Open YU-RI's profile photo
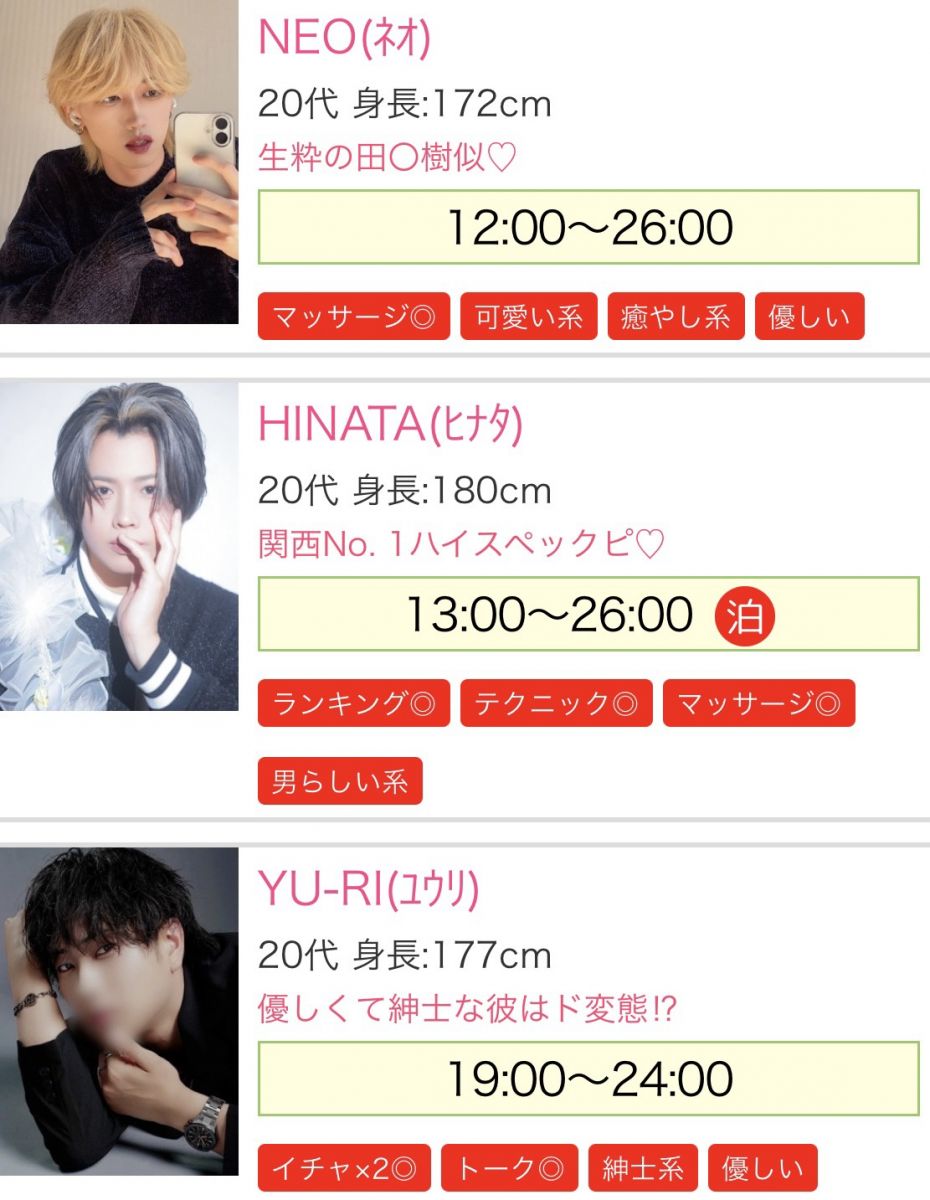Viewport: 930px width, 1200px height. click(119, 1011)
